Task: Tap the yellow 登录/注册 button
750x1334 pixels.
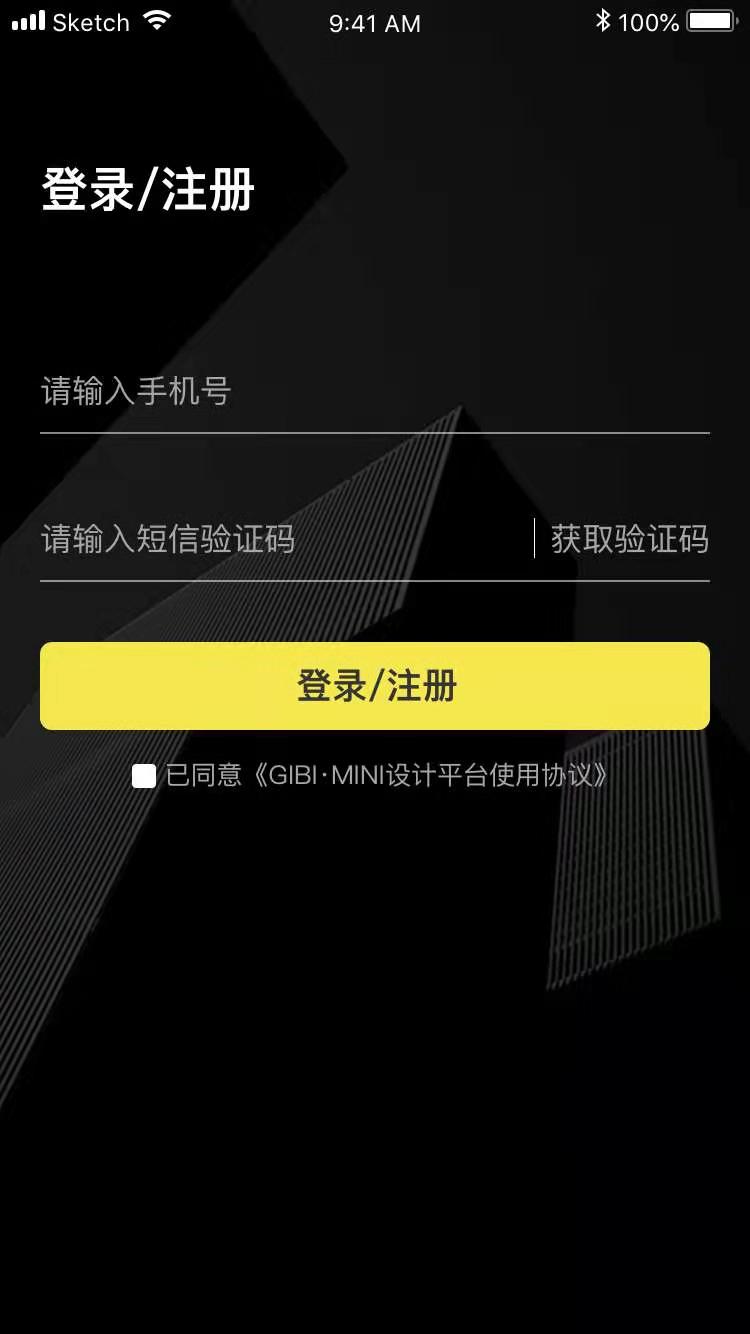Action: (375, 686)
